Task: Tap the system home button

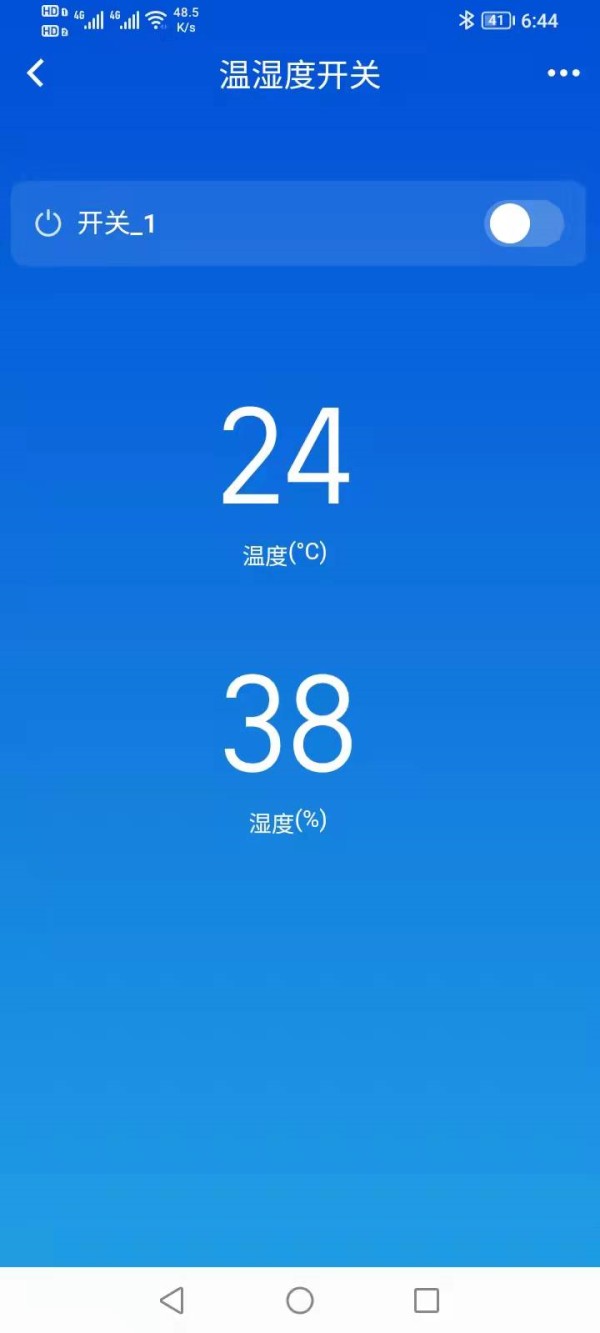Action: point(300,1300)
